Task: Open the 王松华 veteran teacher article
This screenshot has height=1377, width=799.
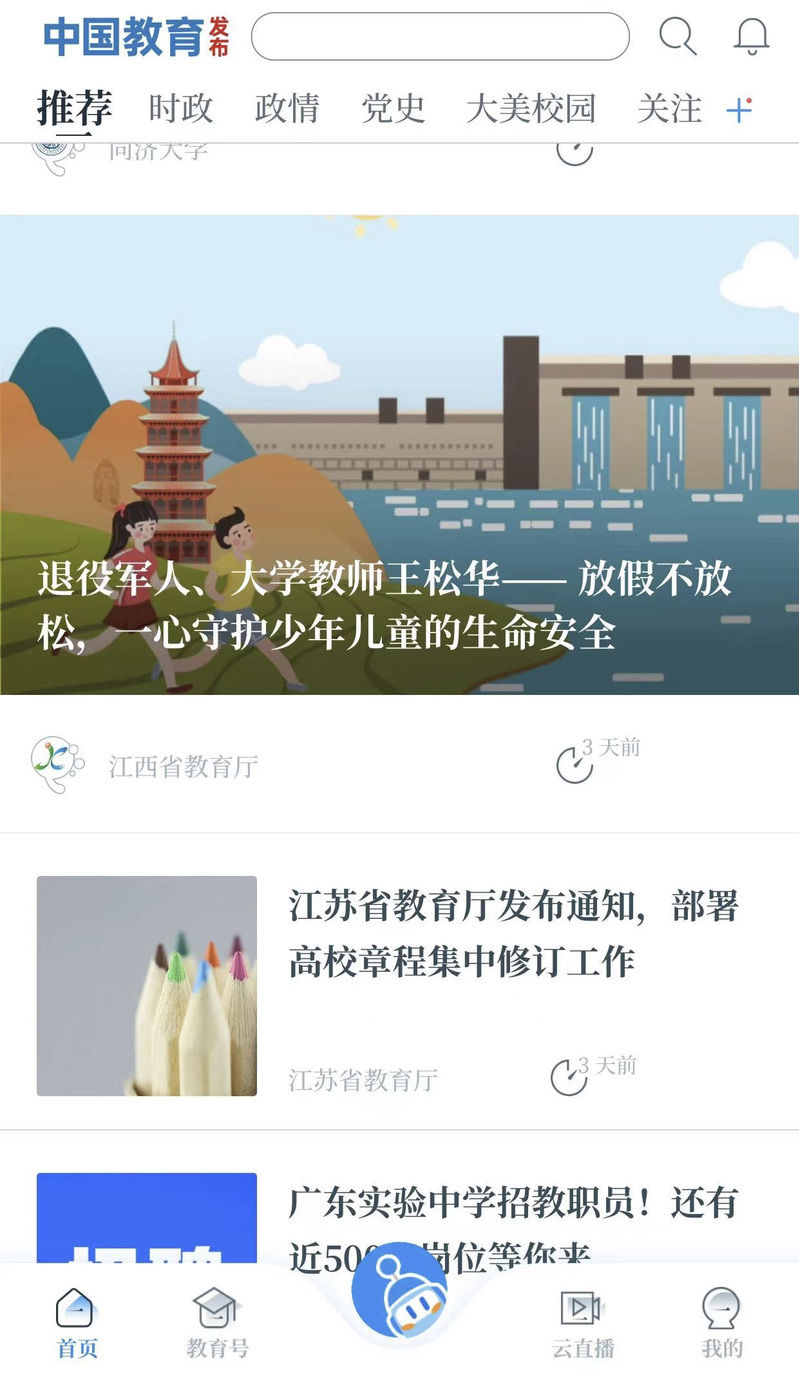Action: coord(400,455)
